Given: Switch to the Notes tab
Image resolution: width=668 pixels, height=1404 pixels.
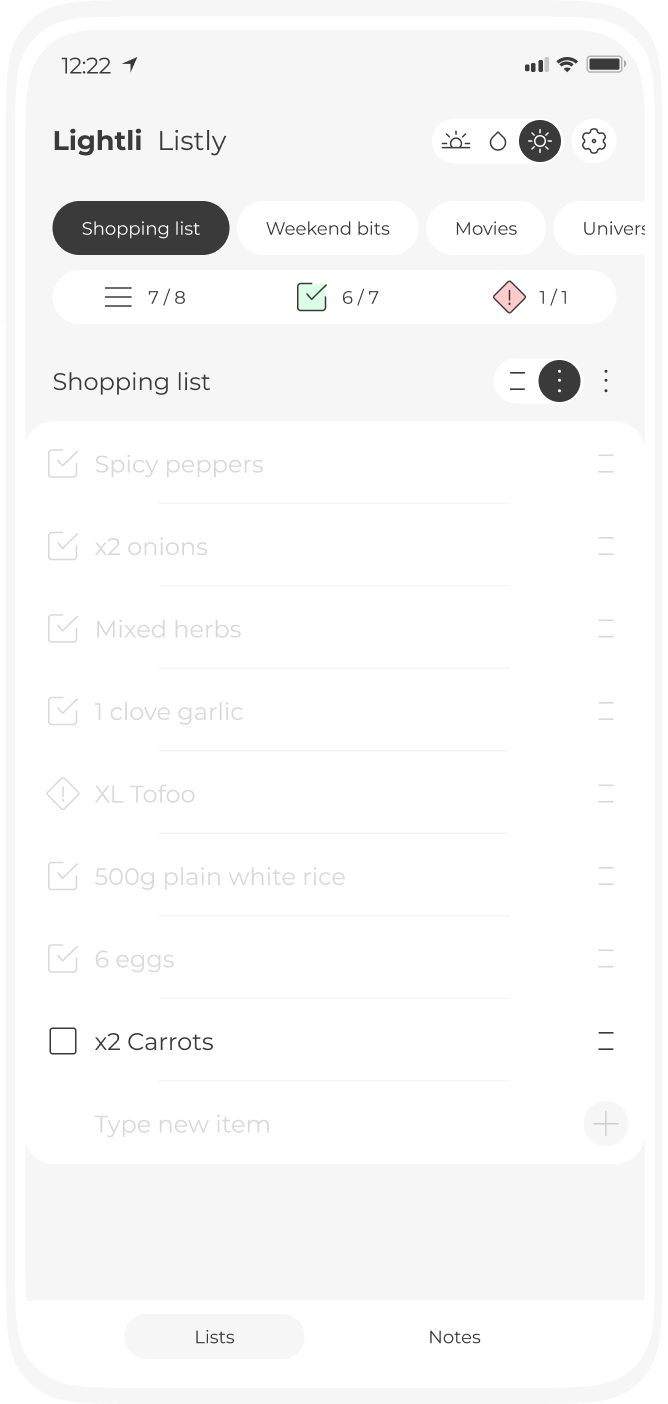Looking at the screenshot, I should (454, 1337).
